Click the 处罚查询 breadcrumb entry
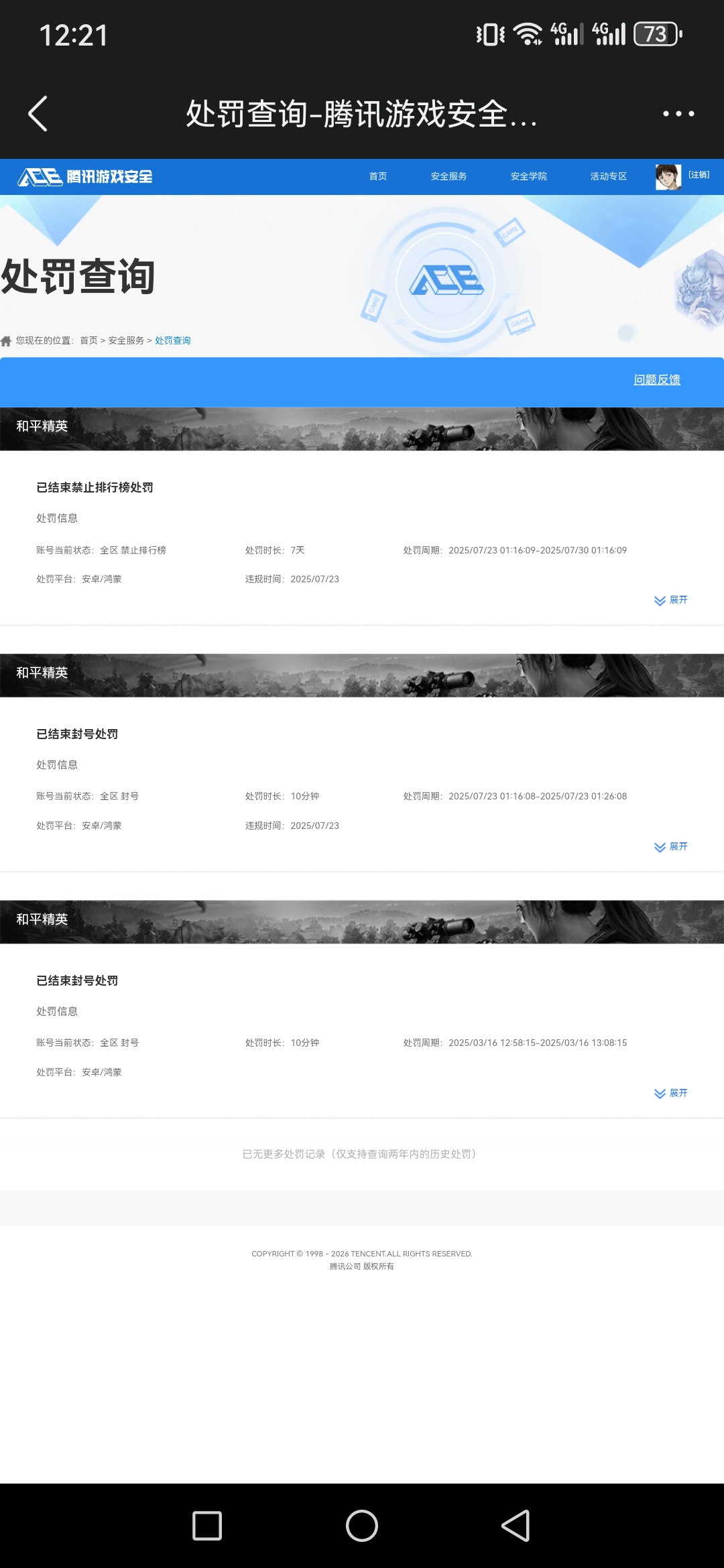Screen dimensions: 724x1568 pos(173,340)
